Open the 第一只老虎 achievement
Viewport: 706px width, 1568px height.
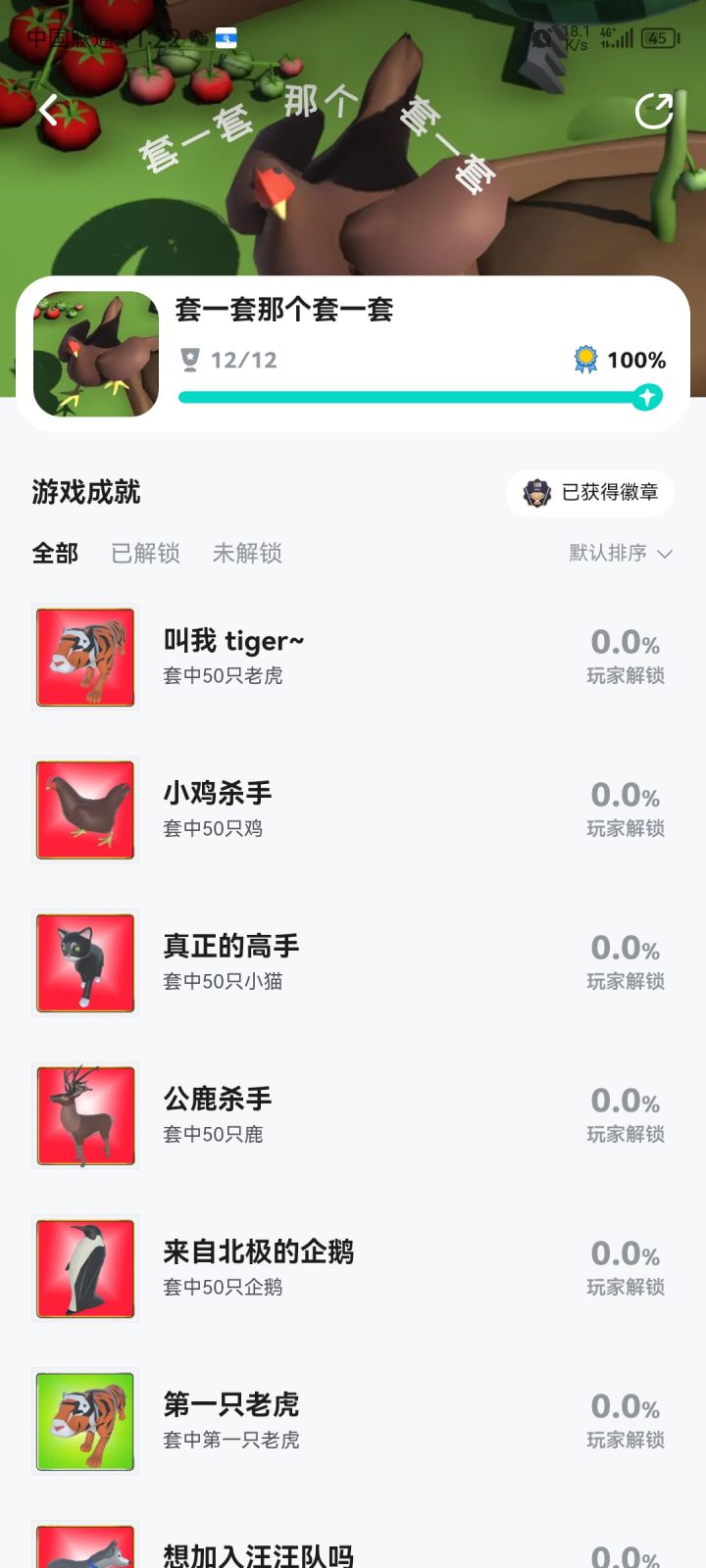click(353, 1421)
